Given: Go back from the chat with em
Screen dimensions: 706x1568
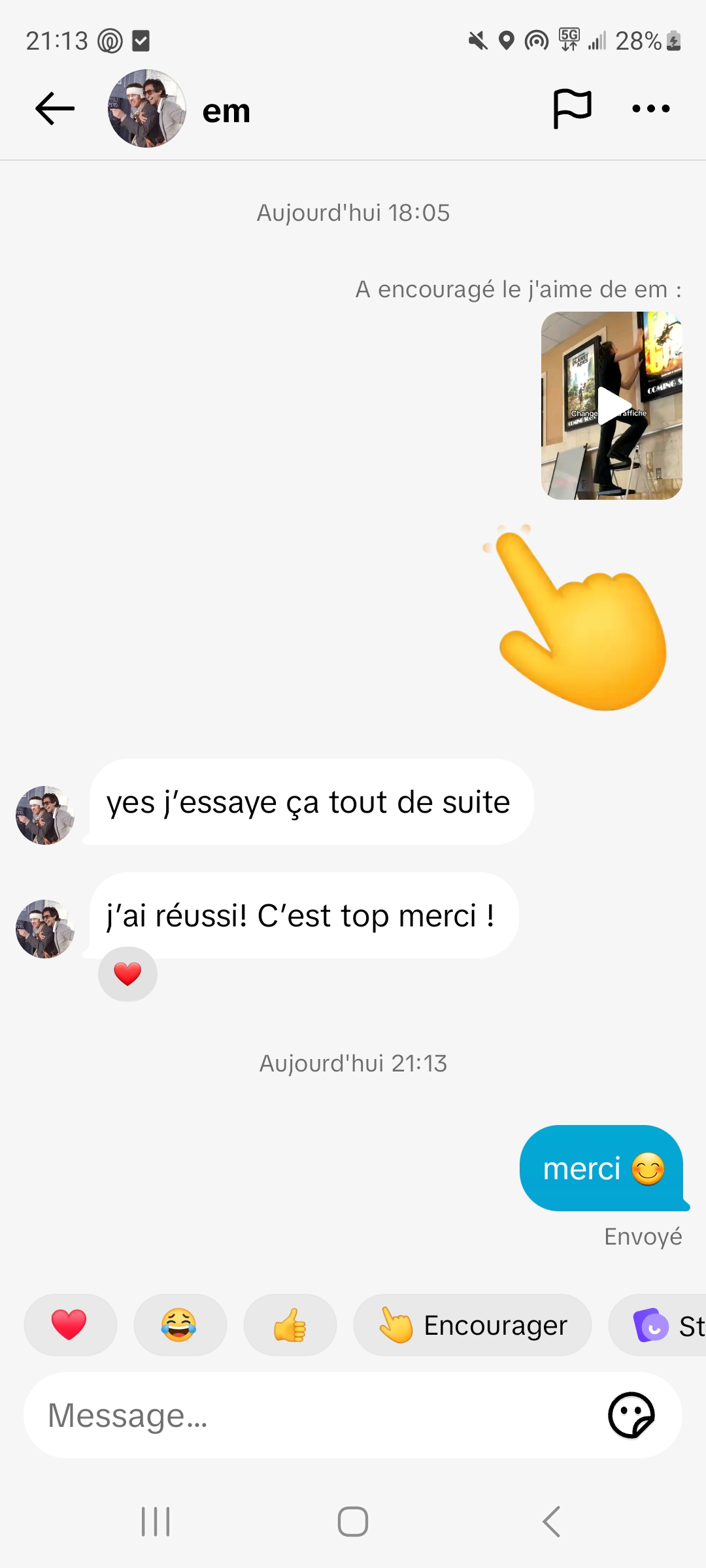Looking at the screenshot, I should point(55,109).
